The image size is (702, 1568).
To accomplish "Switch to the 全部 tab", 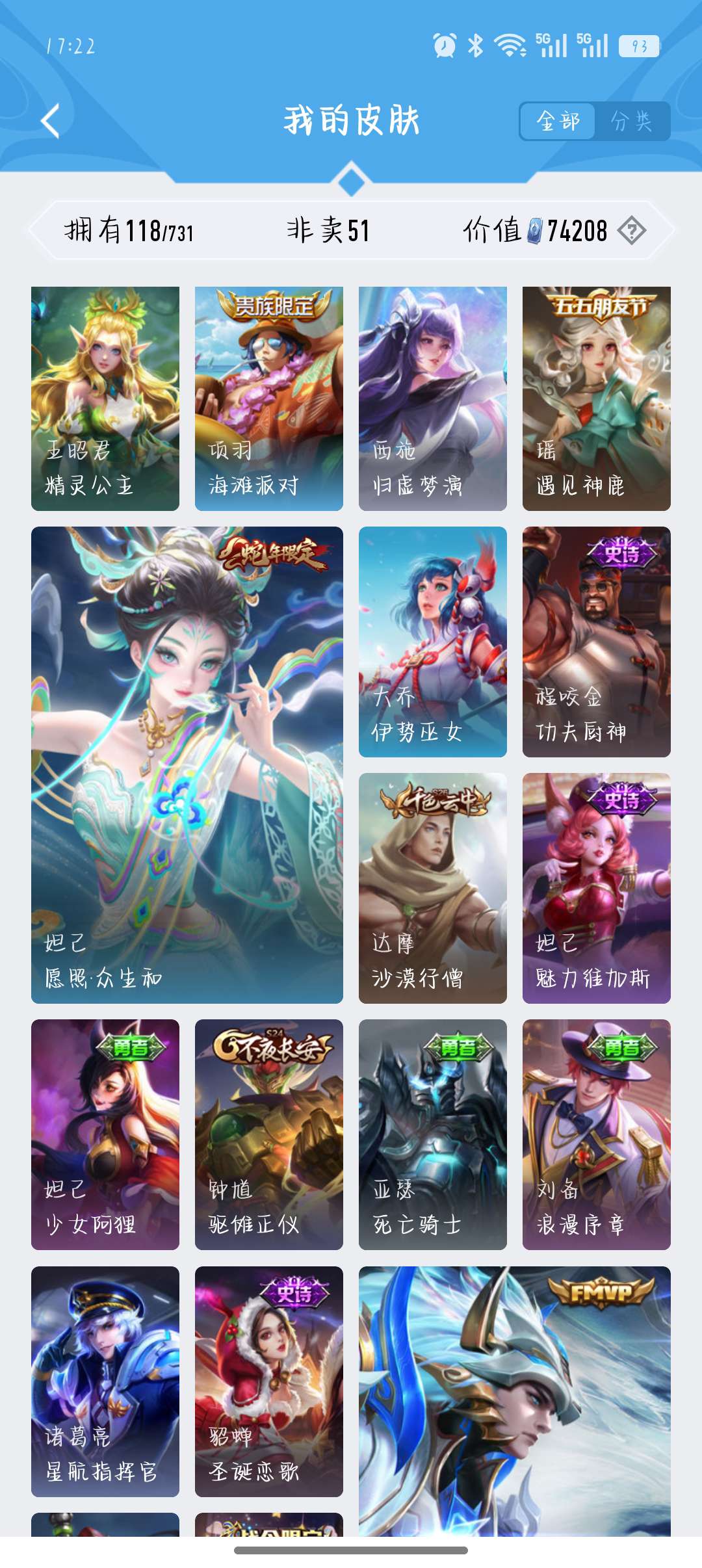I will point(558,121).
